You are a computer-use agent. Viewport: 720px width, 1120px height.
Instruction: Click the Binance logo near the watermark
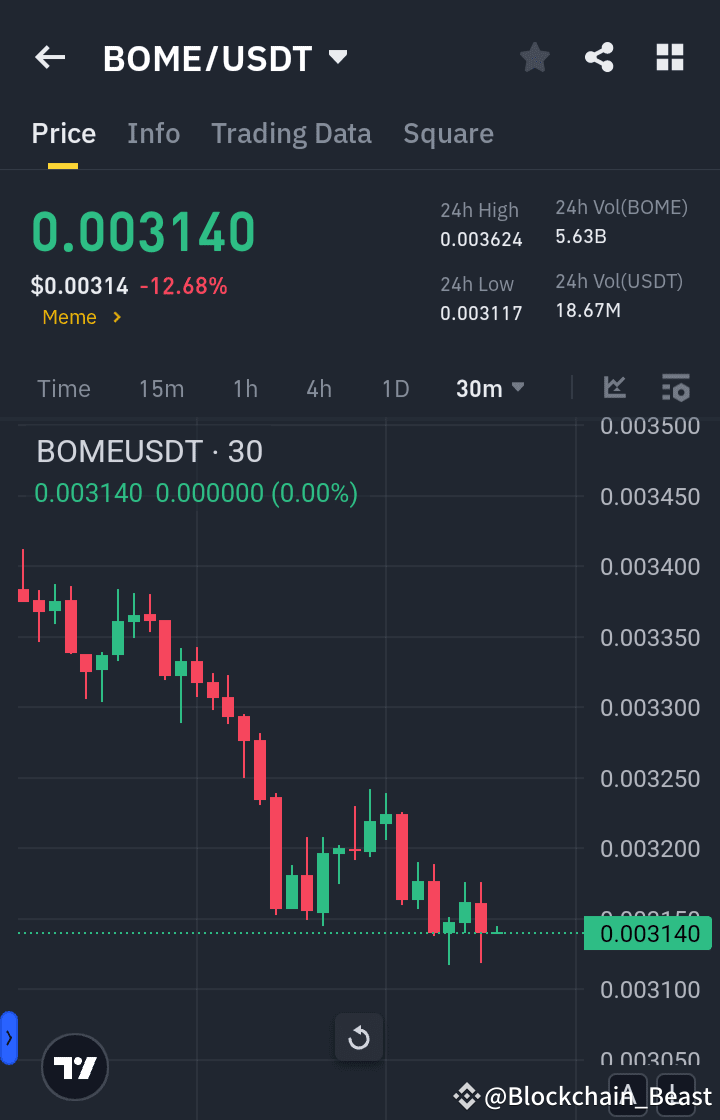pos(466,1096)
